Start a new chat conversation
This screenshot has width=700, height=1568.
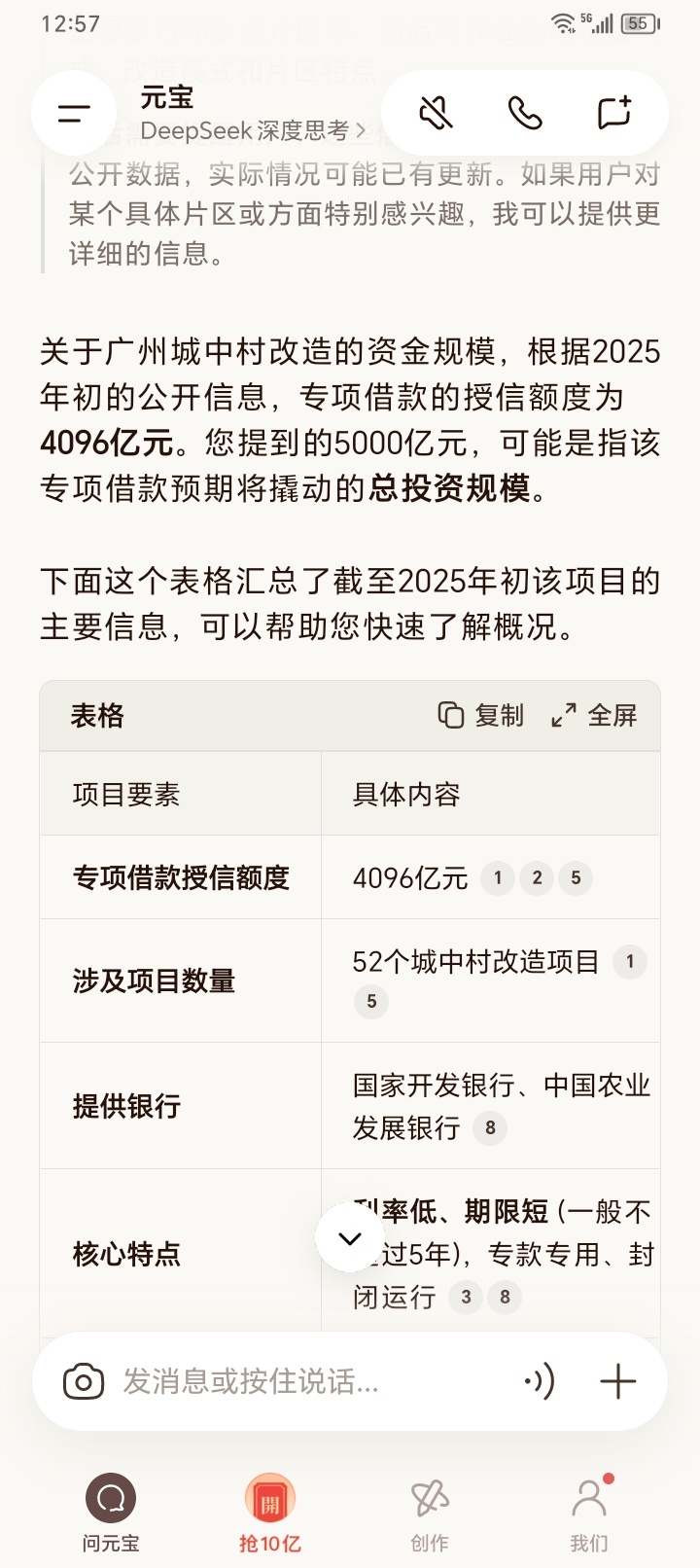pyautogui.click(x=614, y=113)
